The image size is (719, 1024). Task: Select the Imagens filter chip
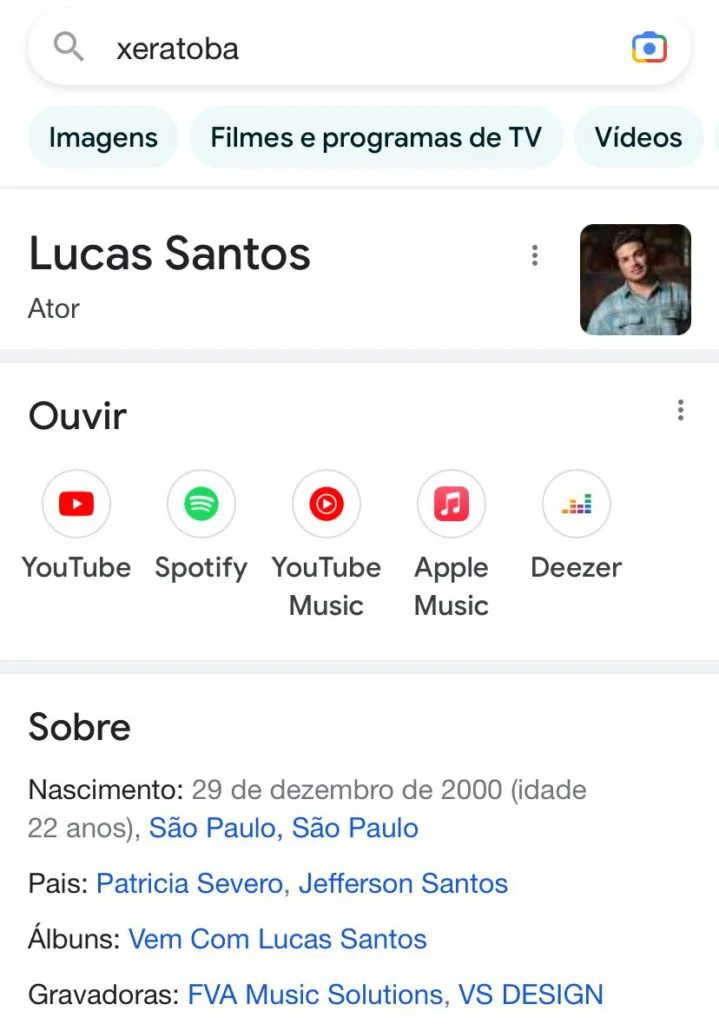click(103, 137)
